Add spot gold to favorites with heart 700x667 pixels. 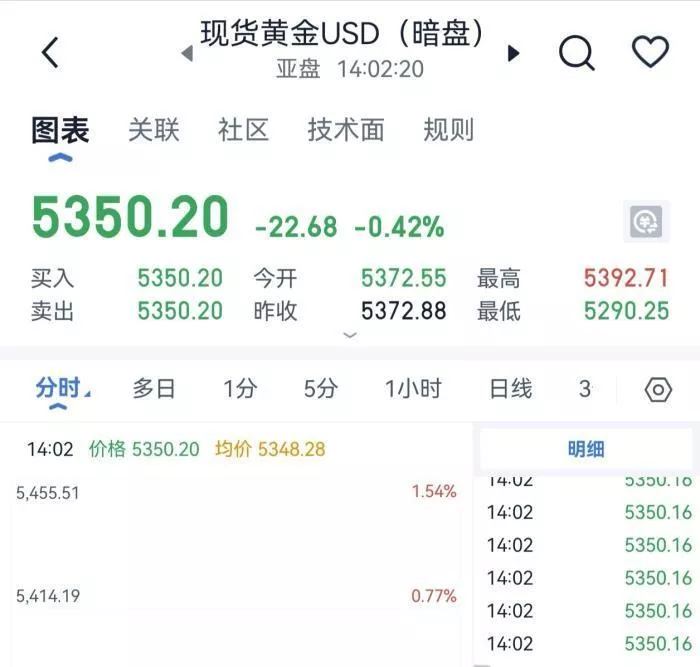click(x=650, y=51)
